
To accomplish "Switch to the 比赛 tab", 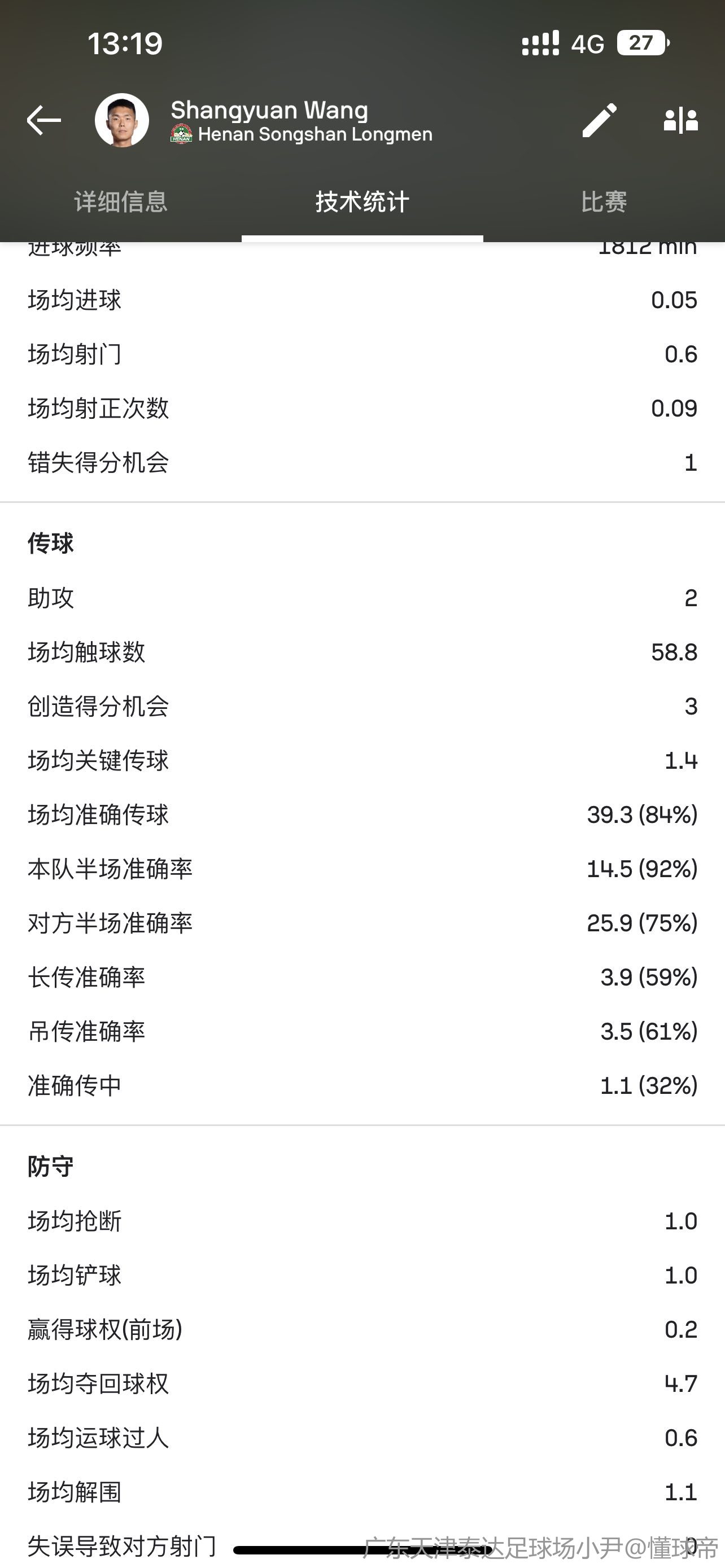I will (603, 202).
